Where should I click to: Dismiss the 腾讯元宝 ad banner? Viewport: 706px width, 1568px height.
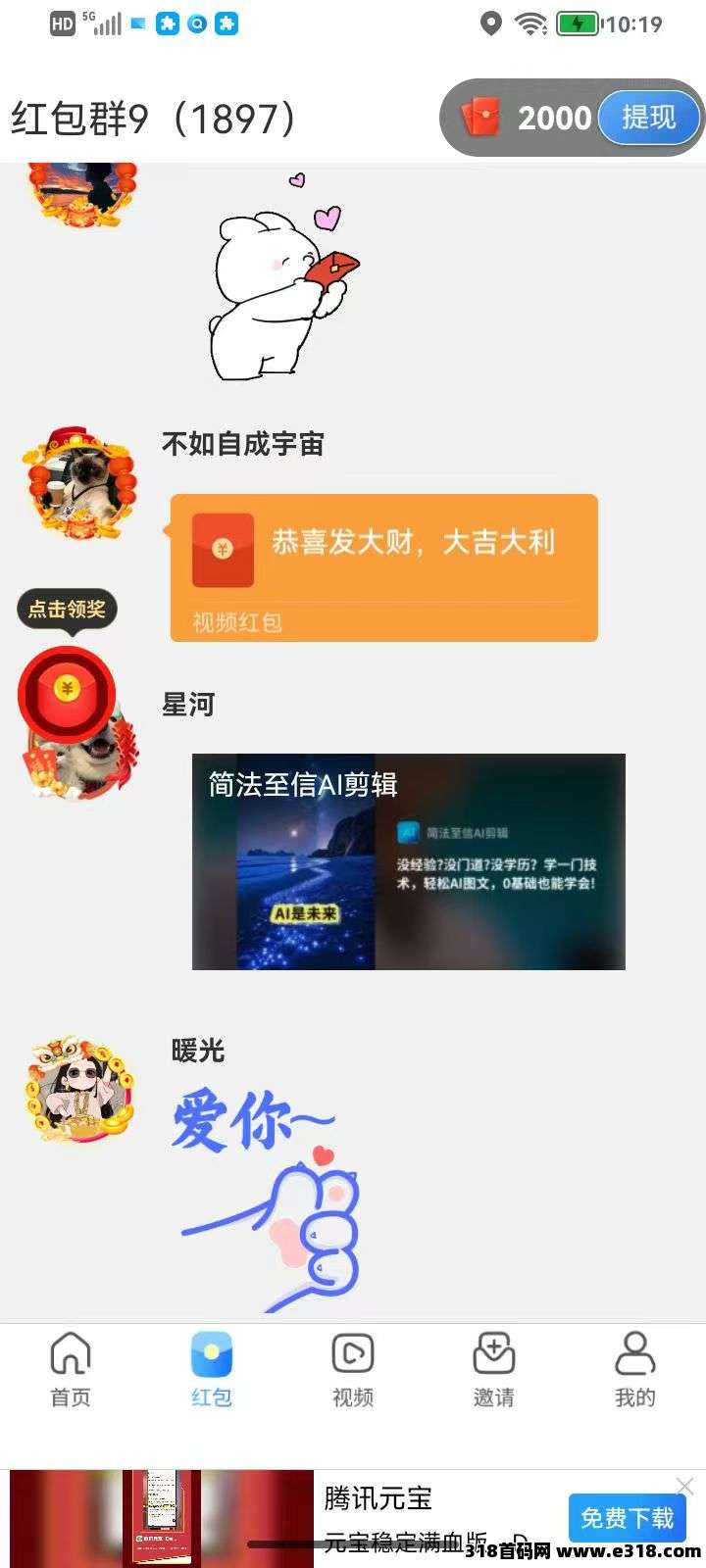(685, 1486)
